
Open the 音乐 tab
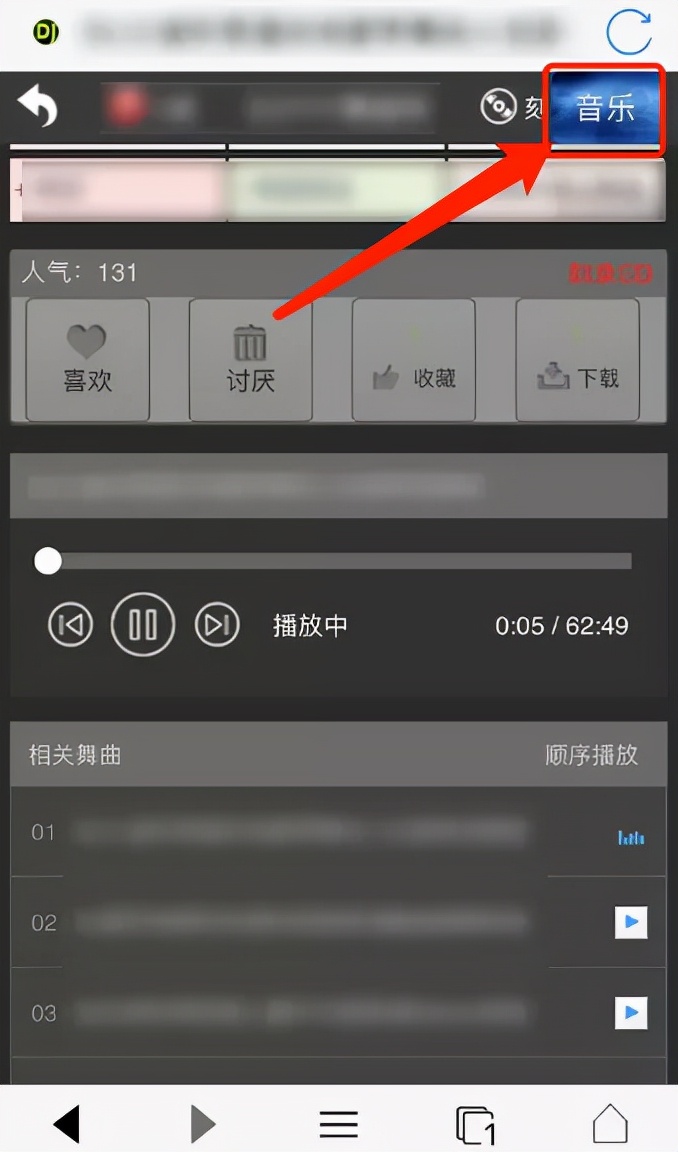coord(605,109)
